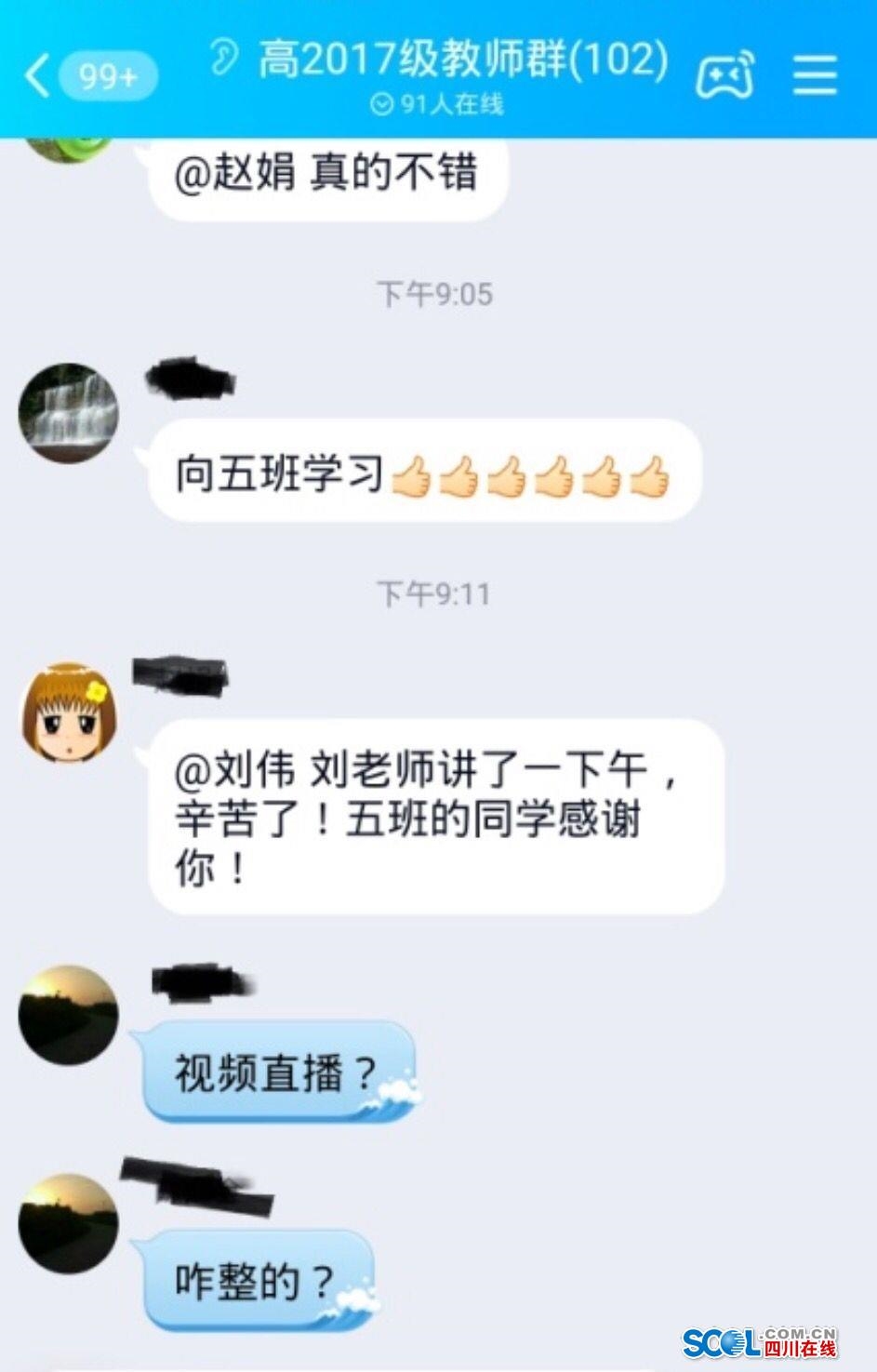
Task: Open the group menu with three lines
Action: [815, 74]
